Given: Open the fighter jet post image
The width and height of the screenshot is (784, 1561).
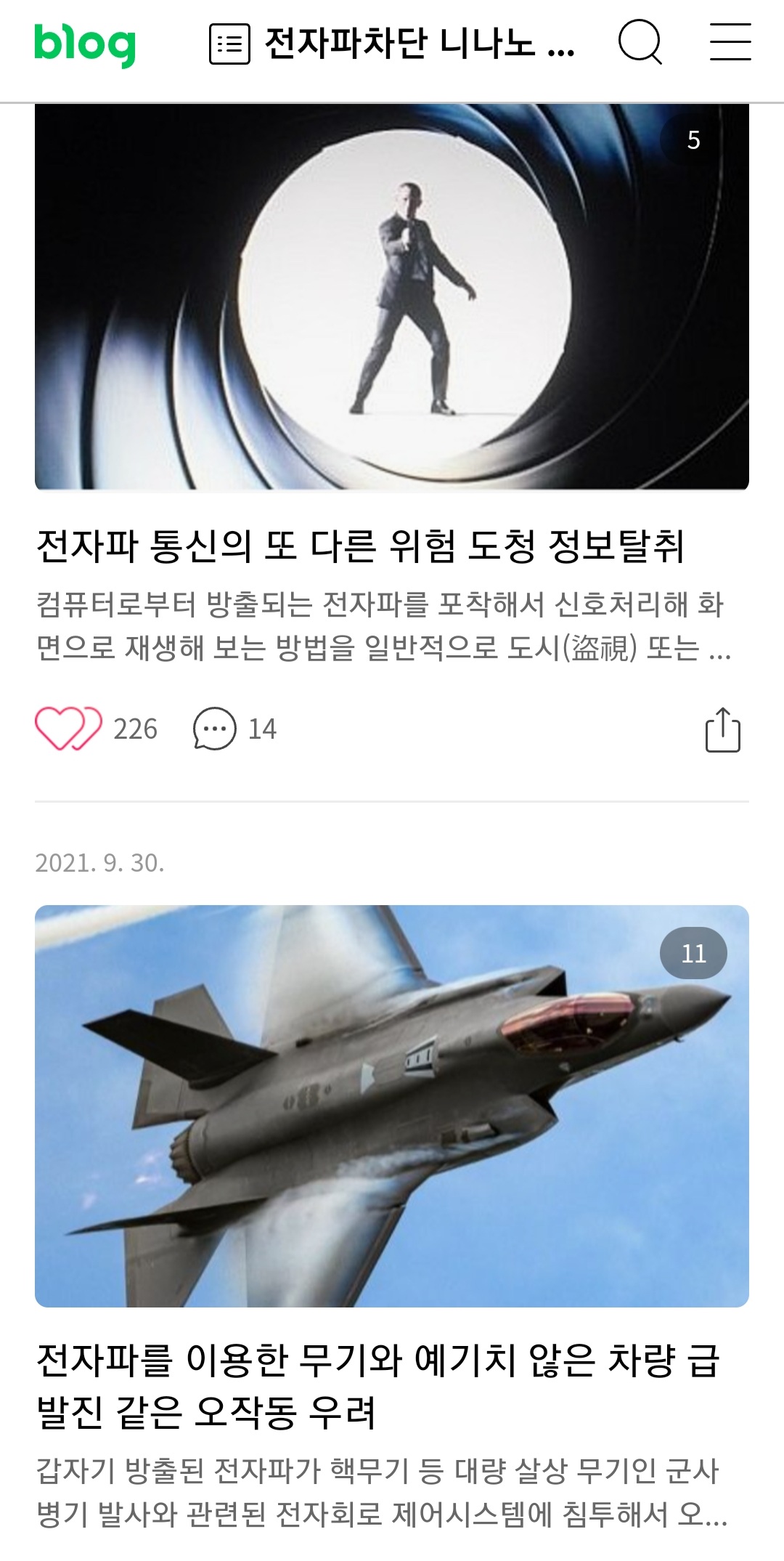Looking at the screenshot, I should click(392, 1106).
